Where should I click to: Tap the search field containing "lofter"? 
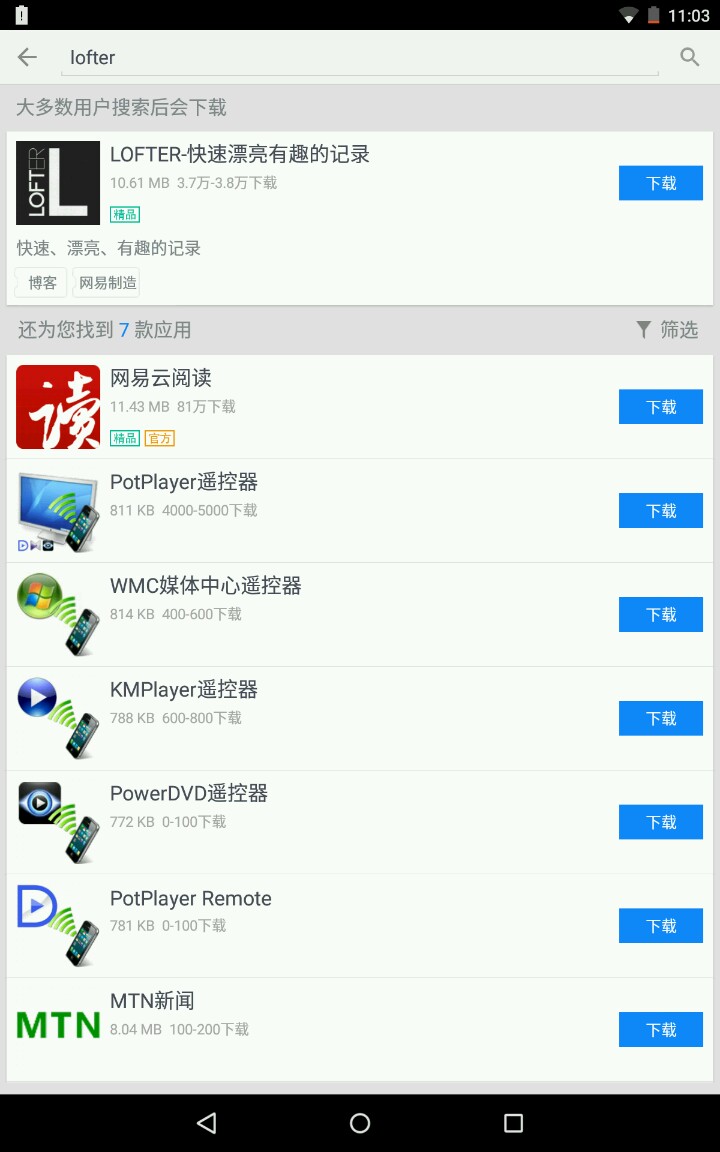pos(360,58)
